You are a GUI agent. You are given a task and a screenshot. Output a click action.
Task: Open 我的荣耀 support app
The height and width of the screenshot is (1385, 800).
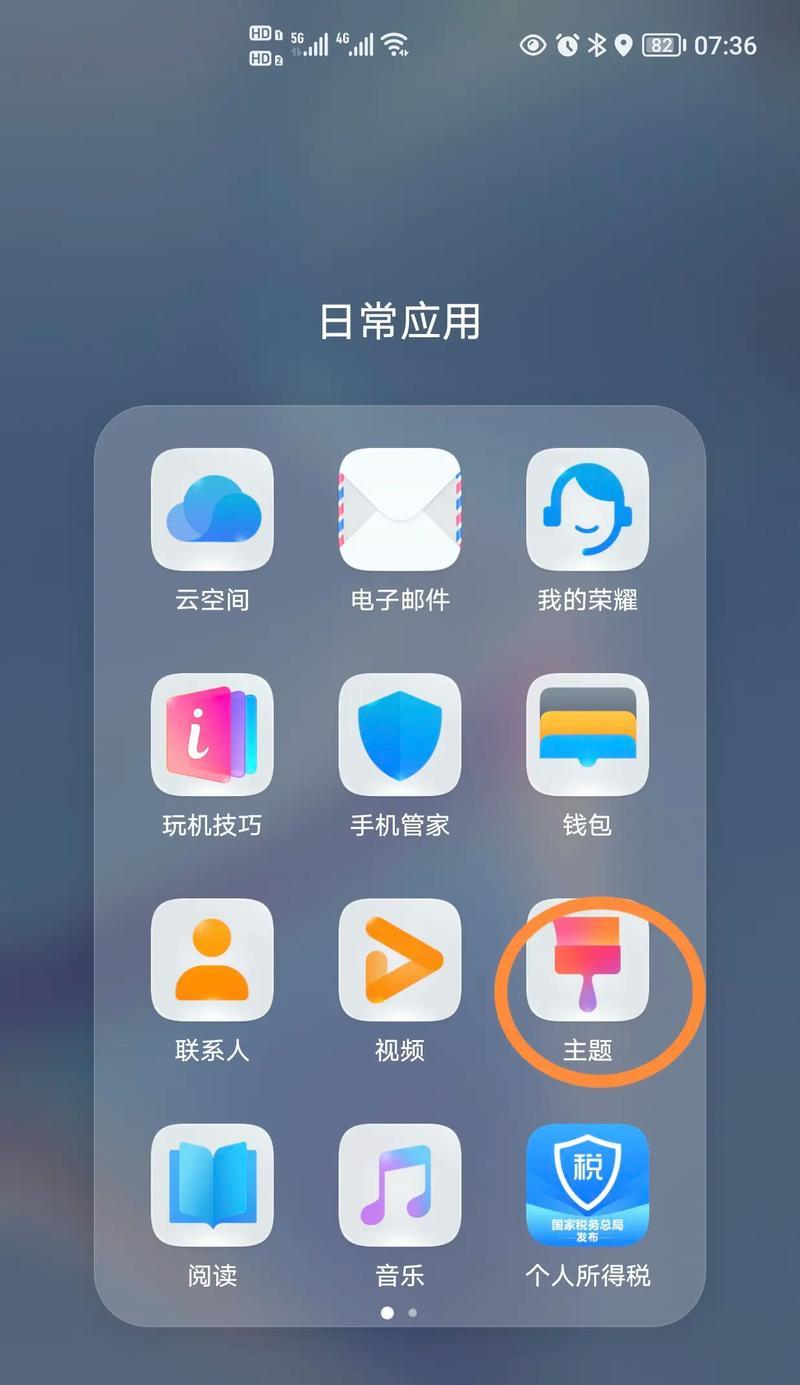pyautogui.click(x=587, y=509)
